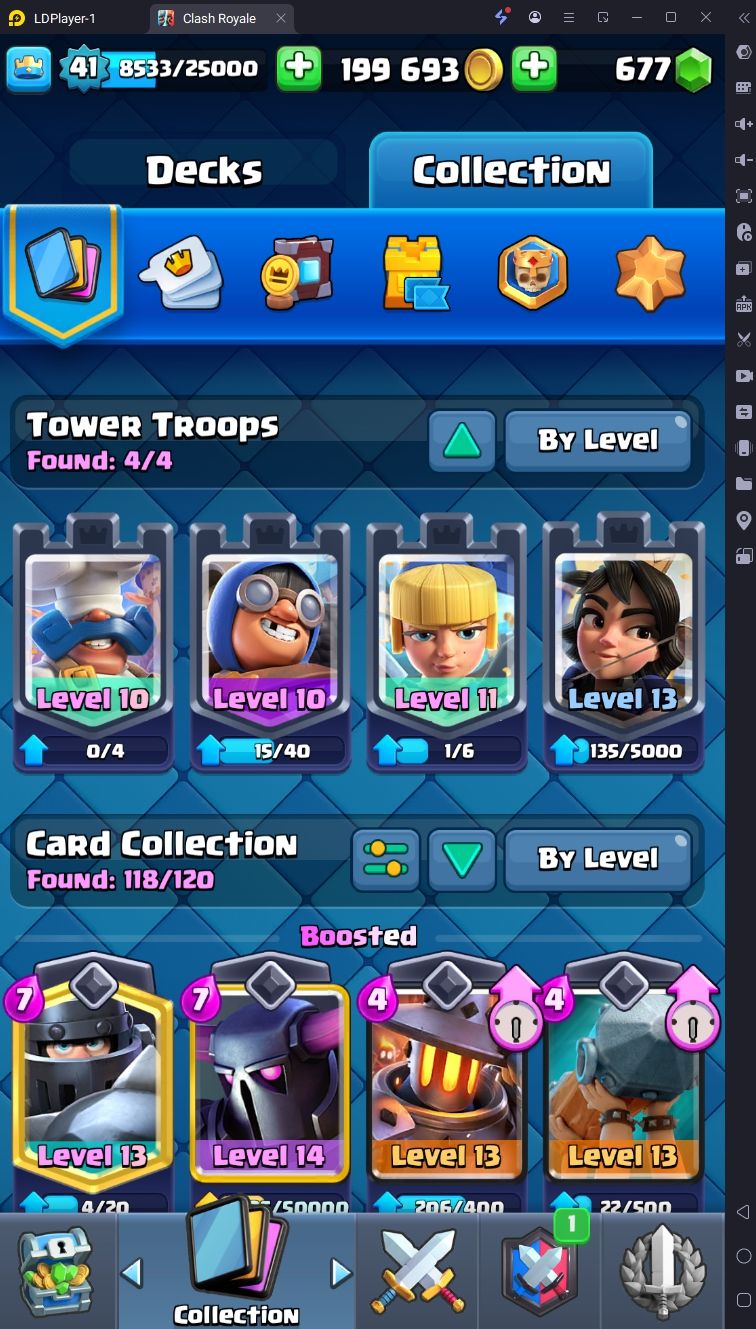Image resolution: width=756 pixels, height=1329 pixels.
Task: Open the star points icon
Action: (x=650, y=273)
